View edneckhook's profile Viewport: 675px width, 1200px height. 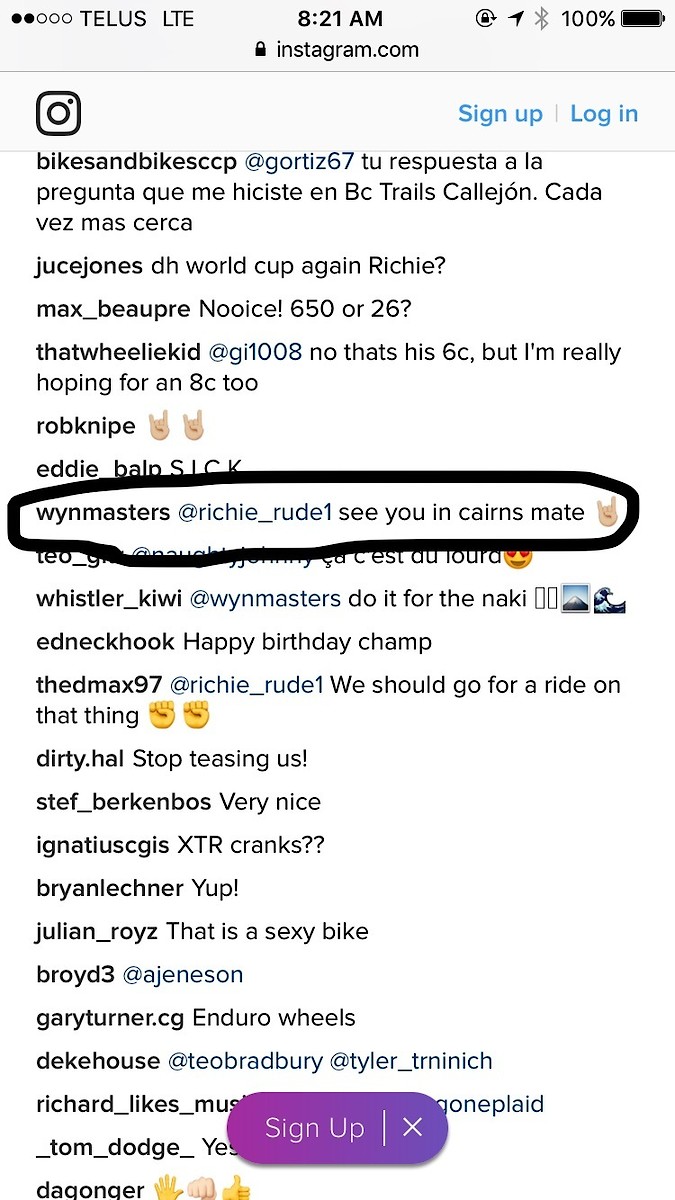point(105,642)
